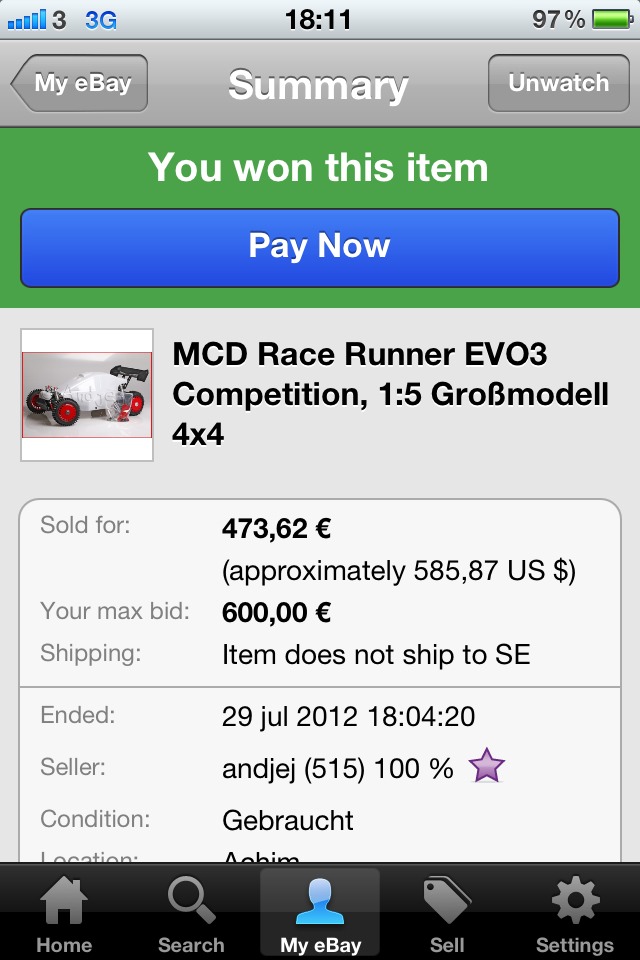Open the Settings tab
This screenshot has width=640, height=960.
coord(574,915)
